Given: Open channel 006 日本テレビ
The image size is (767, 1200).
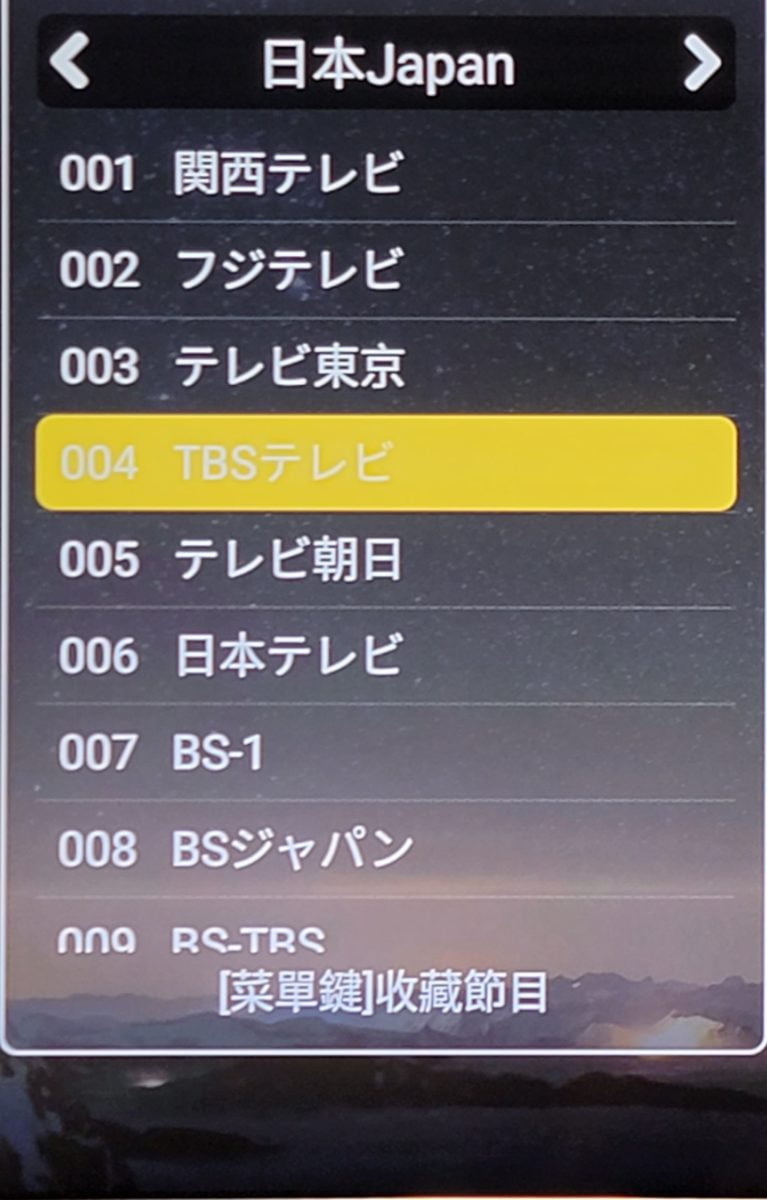Looking at the screenshot, I should pyautogui.click(x=385, y=656).
